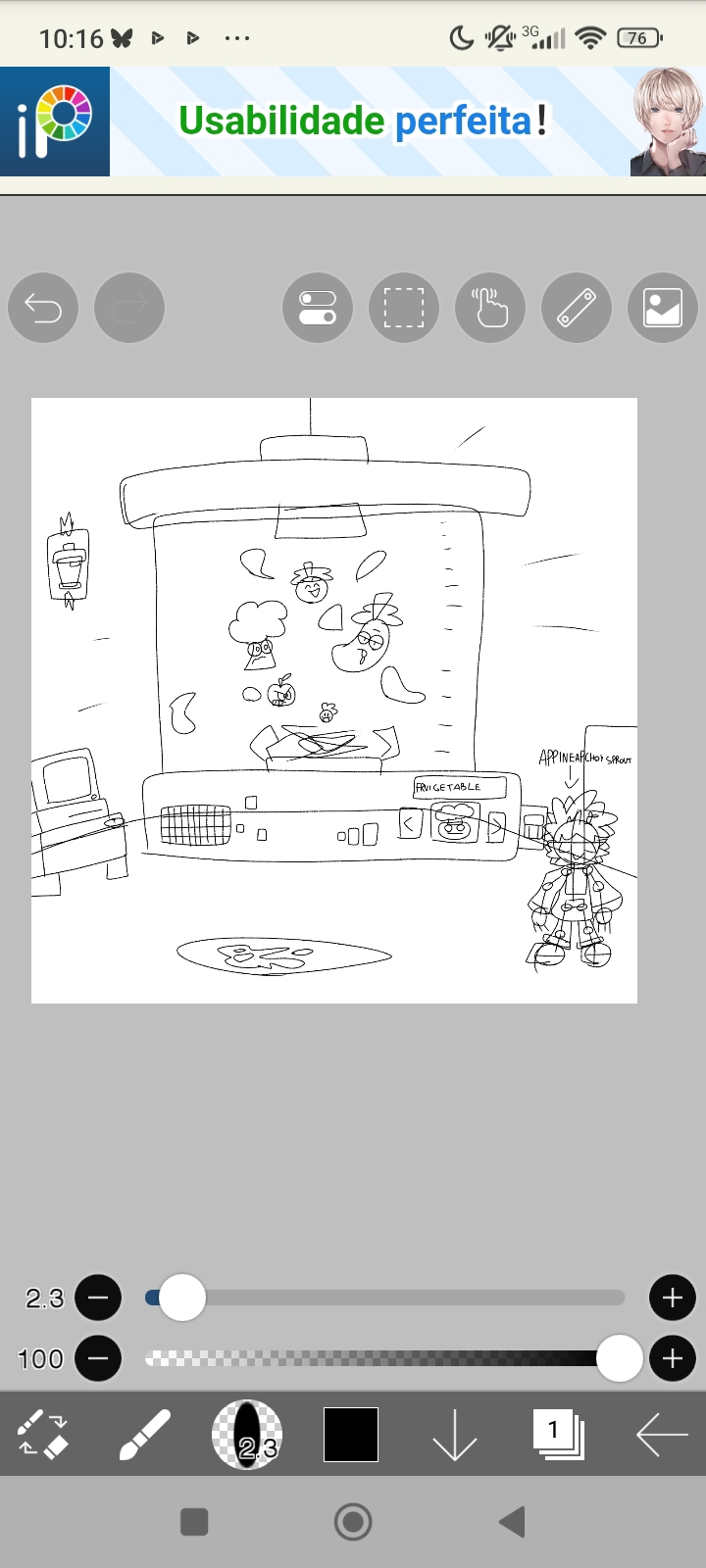This screenshot has height=1568, width=706.
Task: Go back with the left arrow
Action: [x=662, y=1435]
